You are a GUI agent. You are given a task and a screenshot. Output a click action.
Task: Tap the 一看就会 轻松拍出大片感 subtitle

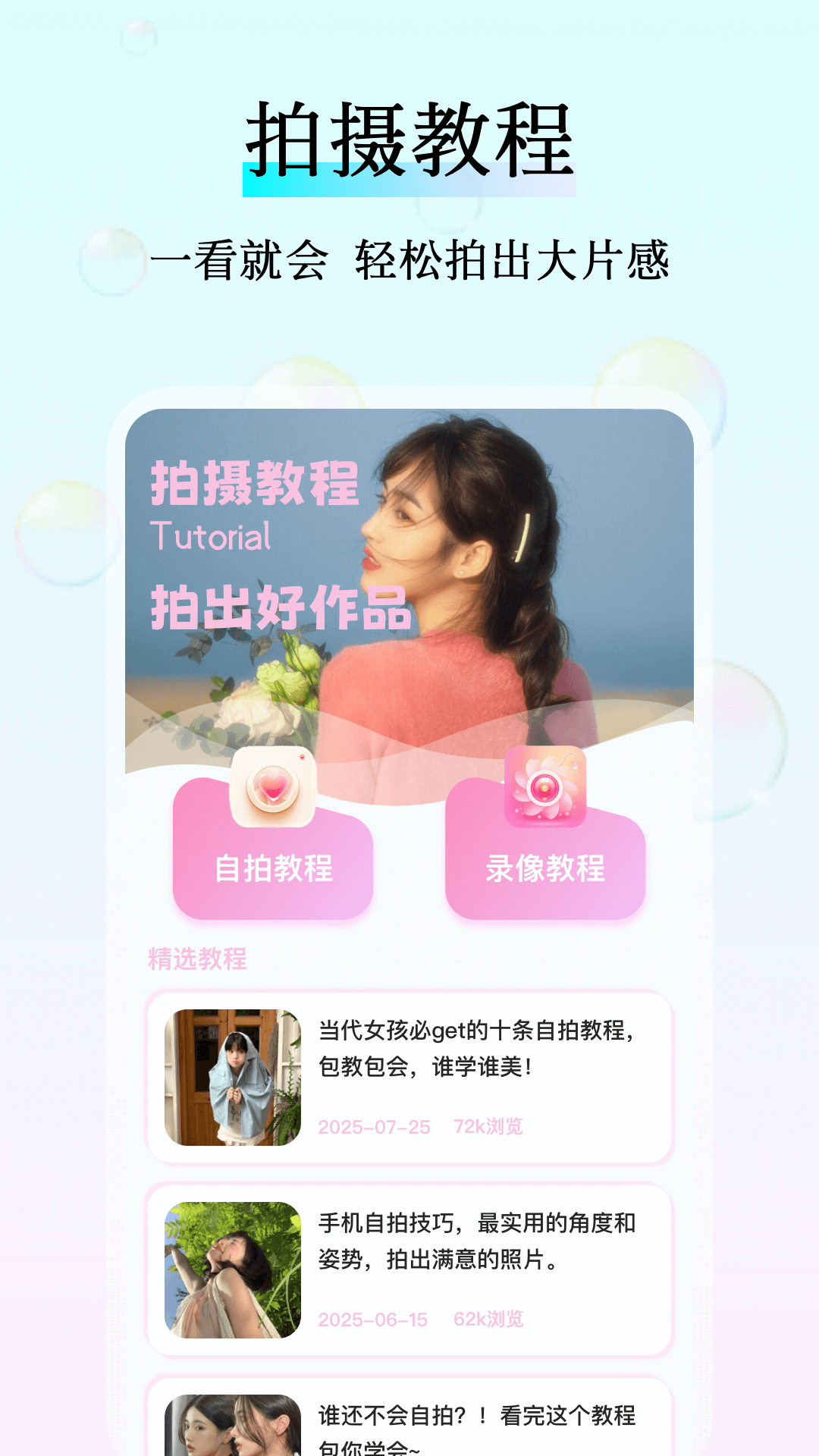tap(409, 259)
